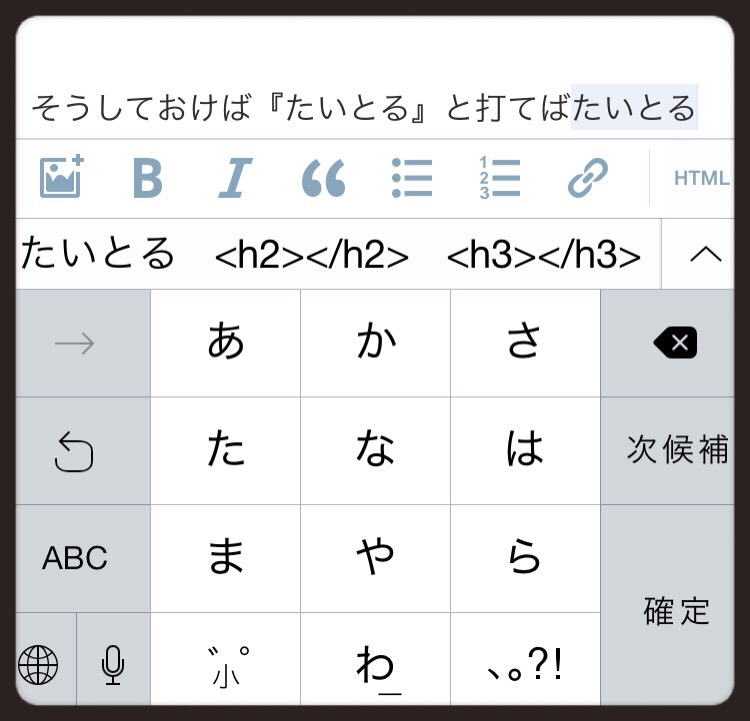The width and height of the screenshot is (750, 721).
Task: Apply bold formatting
Action: coord(148,178)
